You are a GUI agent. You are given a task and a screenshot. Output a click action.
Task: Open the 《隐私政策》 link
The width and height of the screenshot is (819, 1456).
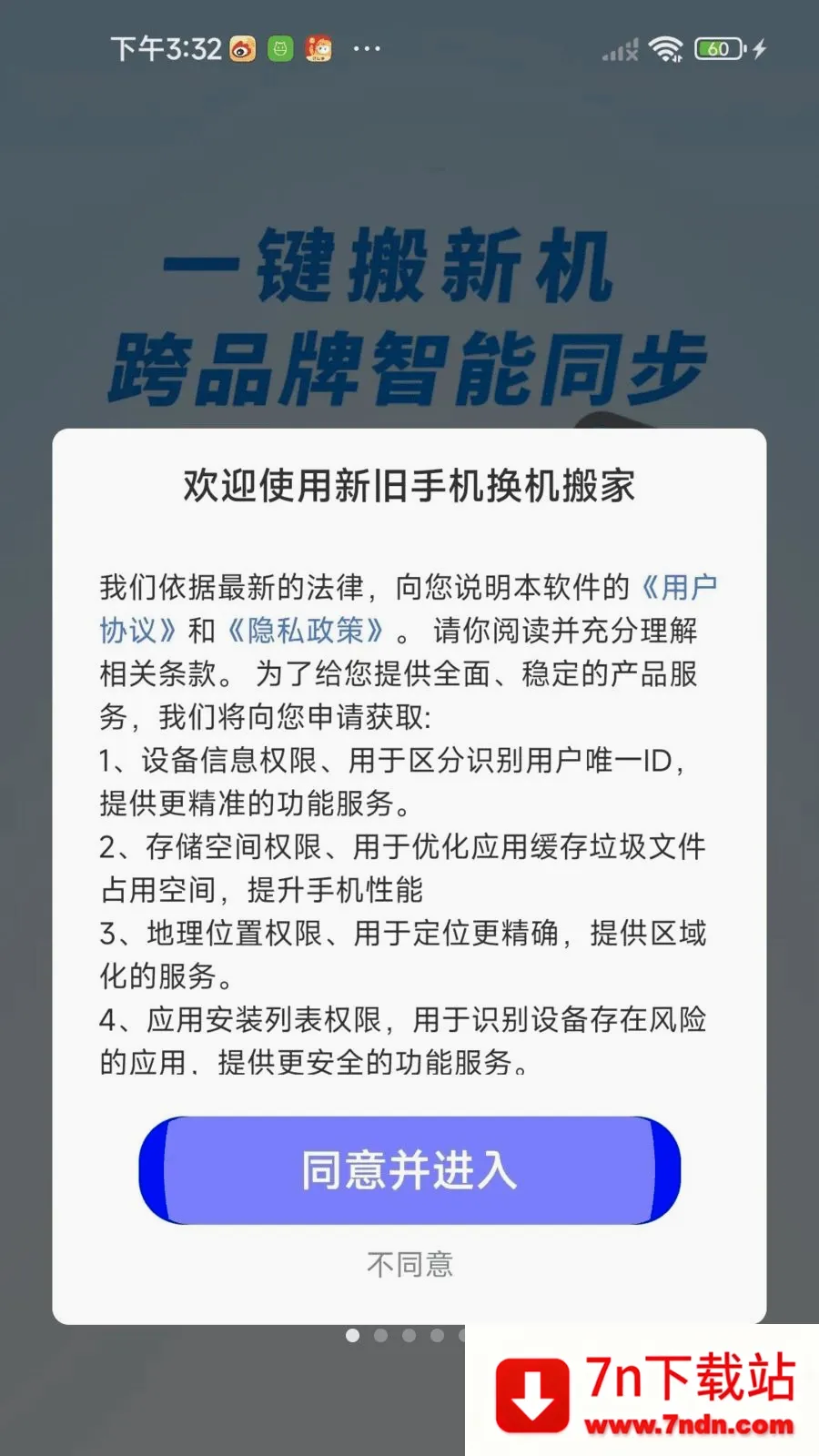pyautogui.click(x=306, y=630)
